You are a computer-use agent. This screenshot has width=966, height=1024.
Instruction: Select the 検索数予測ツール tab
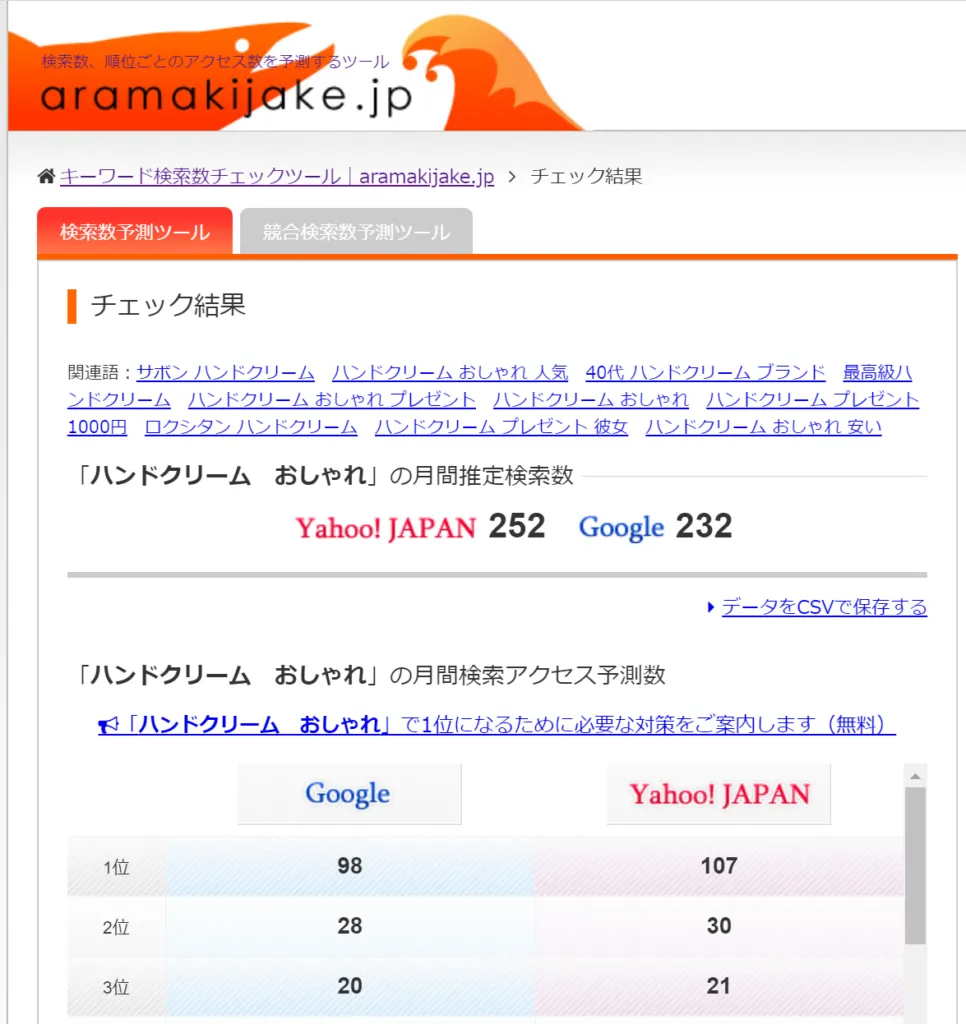[x=135, y=232]
